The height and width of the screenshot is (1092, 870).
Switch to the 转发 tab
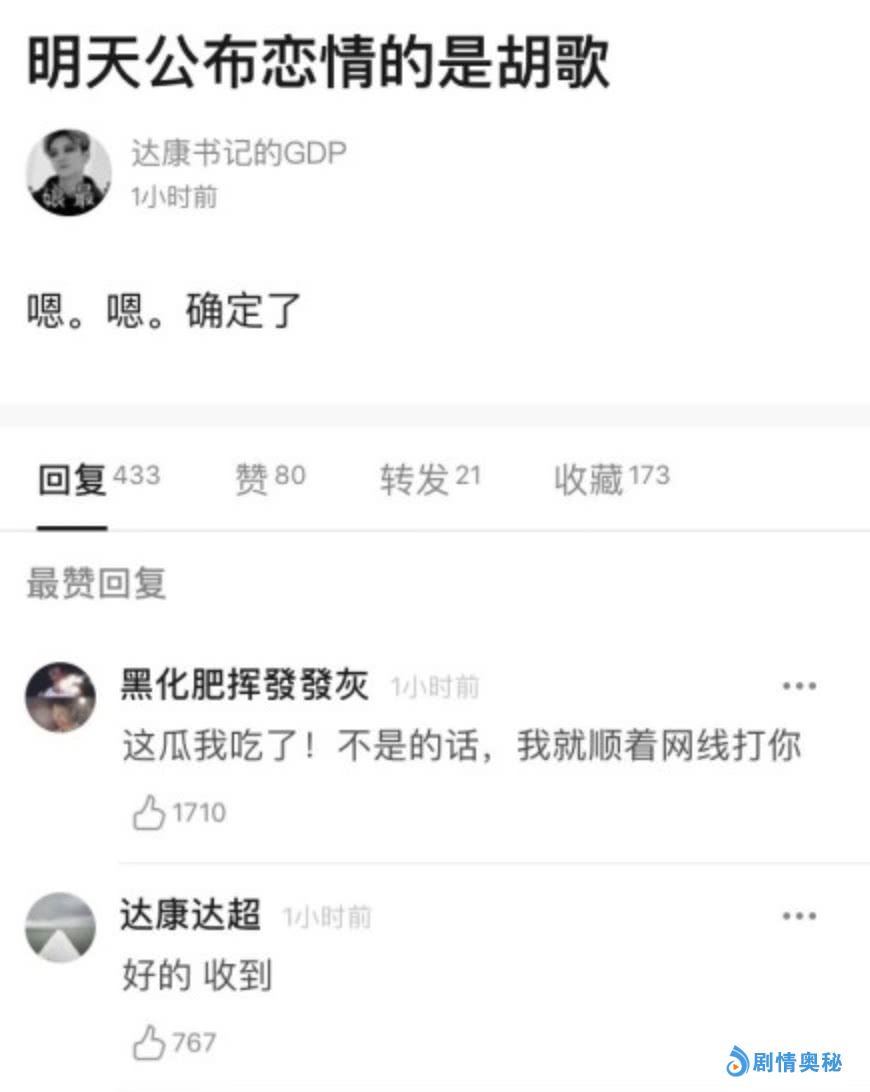(429, 478)
